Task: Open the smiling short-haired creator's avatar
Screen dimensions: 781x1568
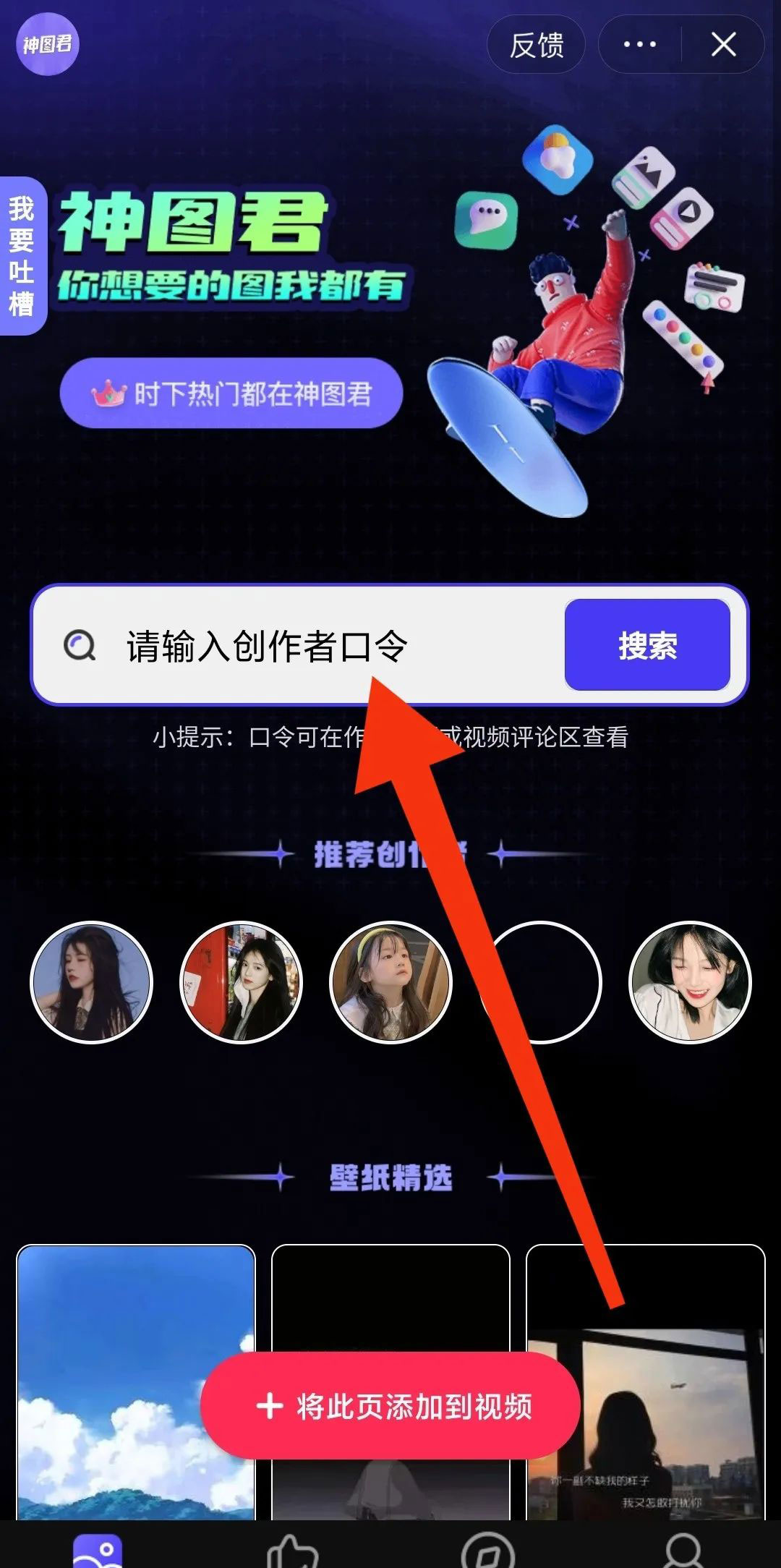Action: coord(691,982)
